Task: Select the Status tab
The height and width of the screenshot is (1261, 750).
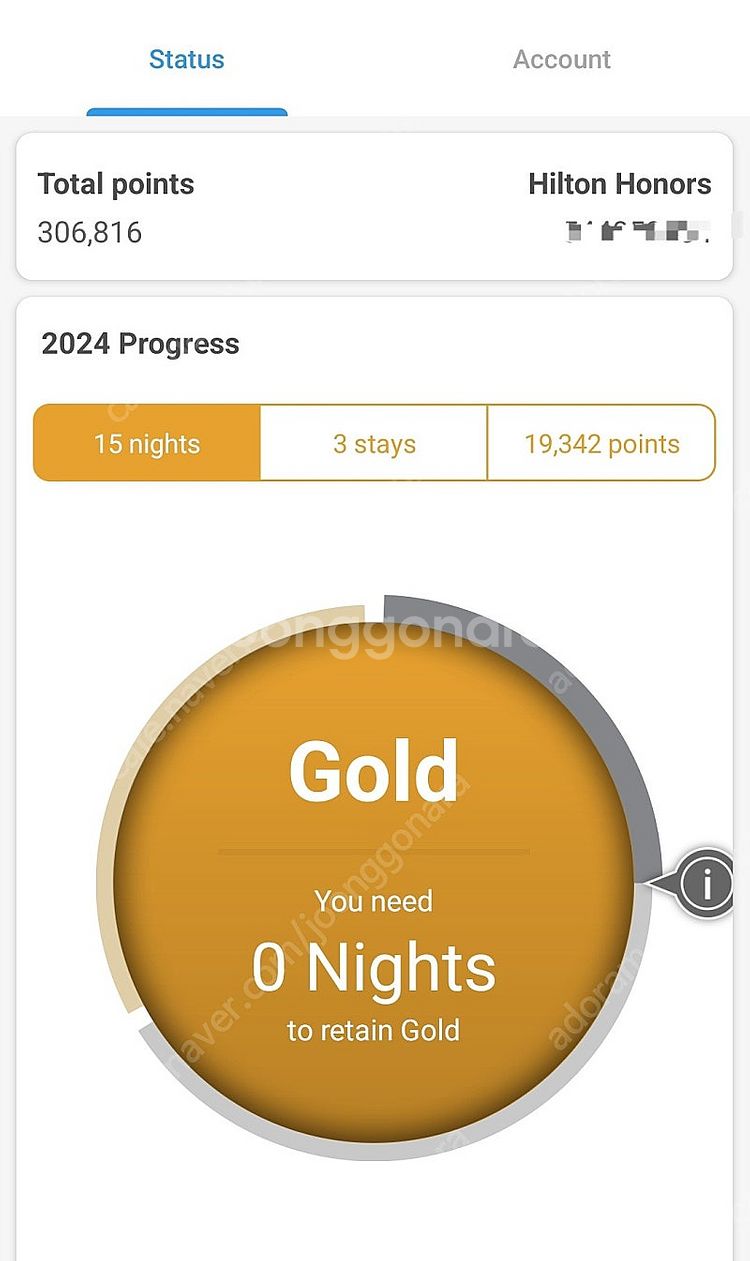Action: pyautogui.click(x=189, y=59)
